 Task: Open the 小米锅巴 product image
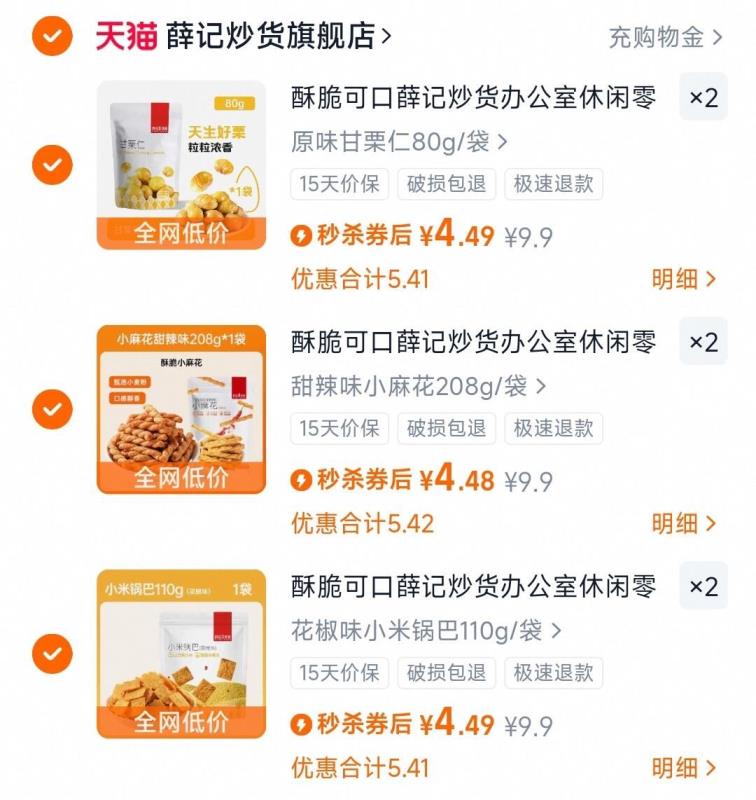click(181, 654)
